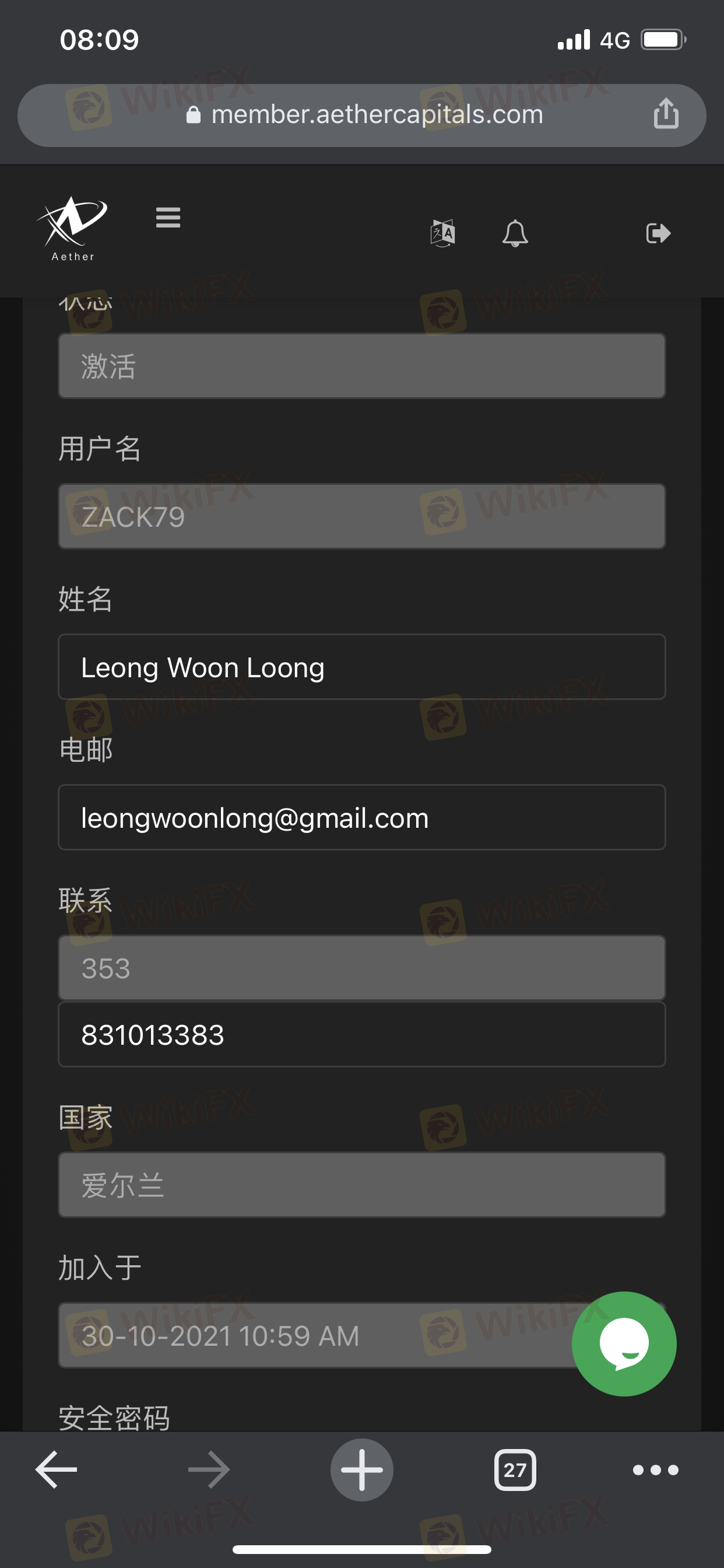Tap the logout icon

pyautogui.click(x=658, y=233)
